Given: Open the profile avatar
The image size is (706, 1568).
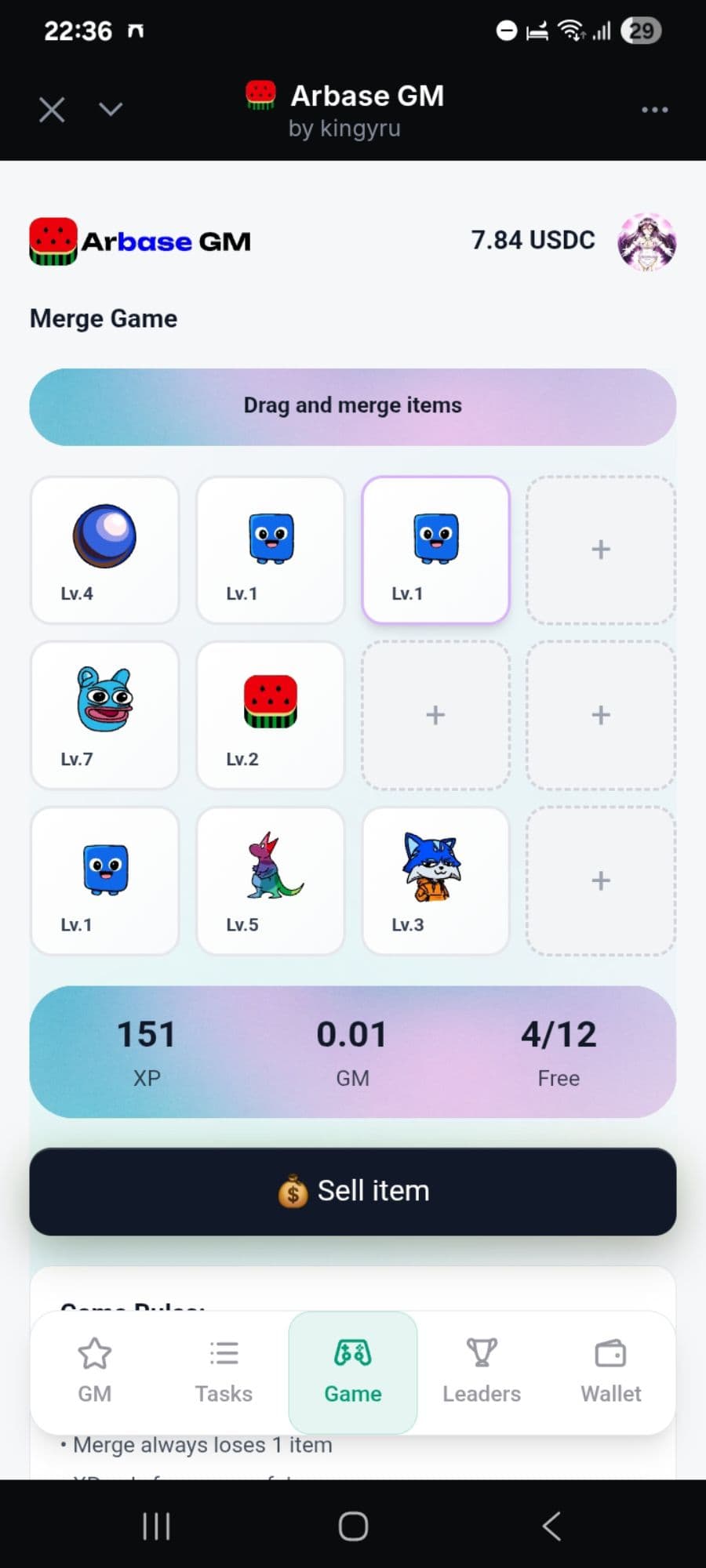Looking at the screenshot, I should (x=646, y=241).
